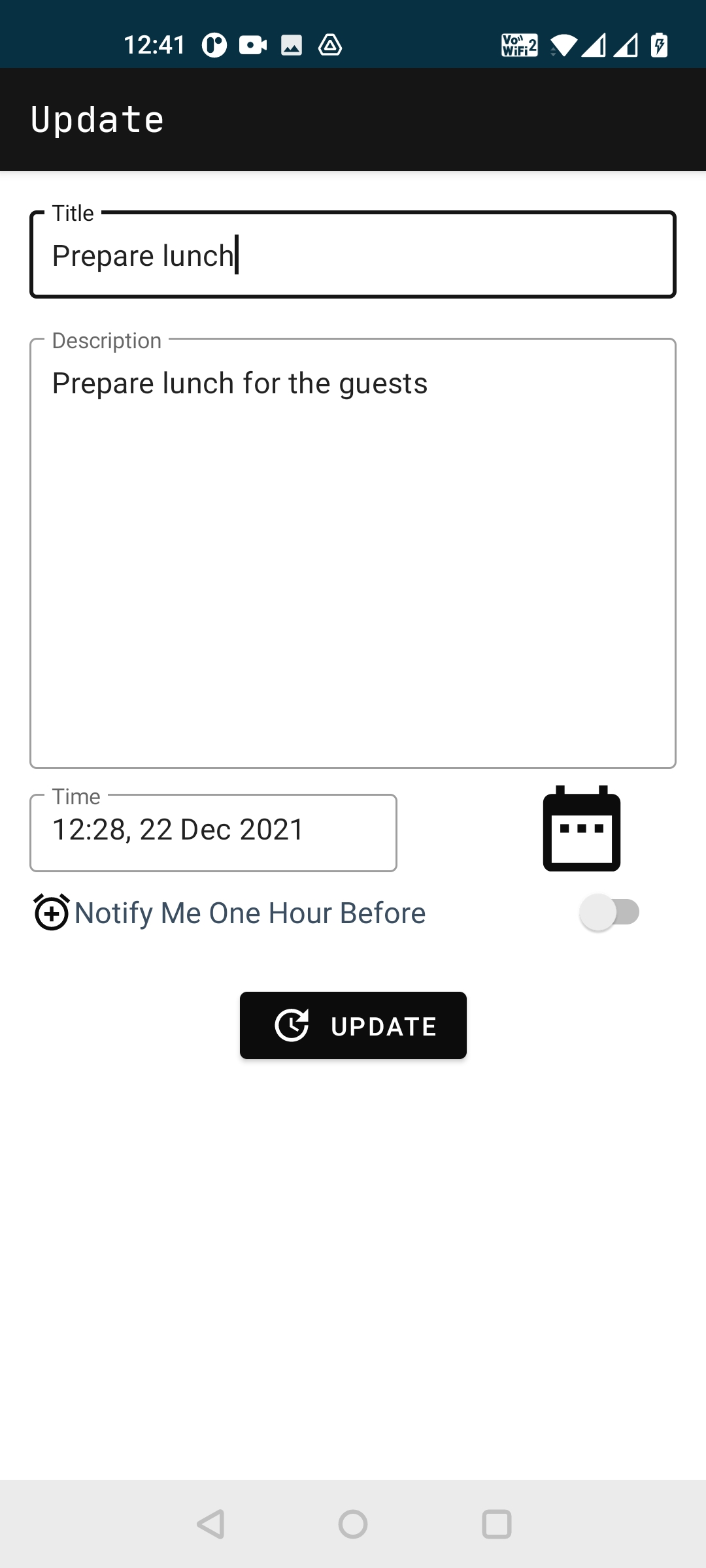Select the Time field
The height and width of the screenshot is (1568, 706).
(x=213, y=832)
